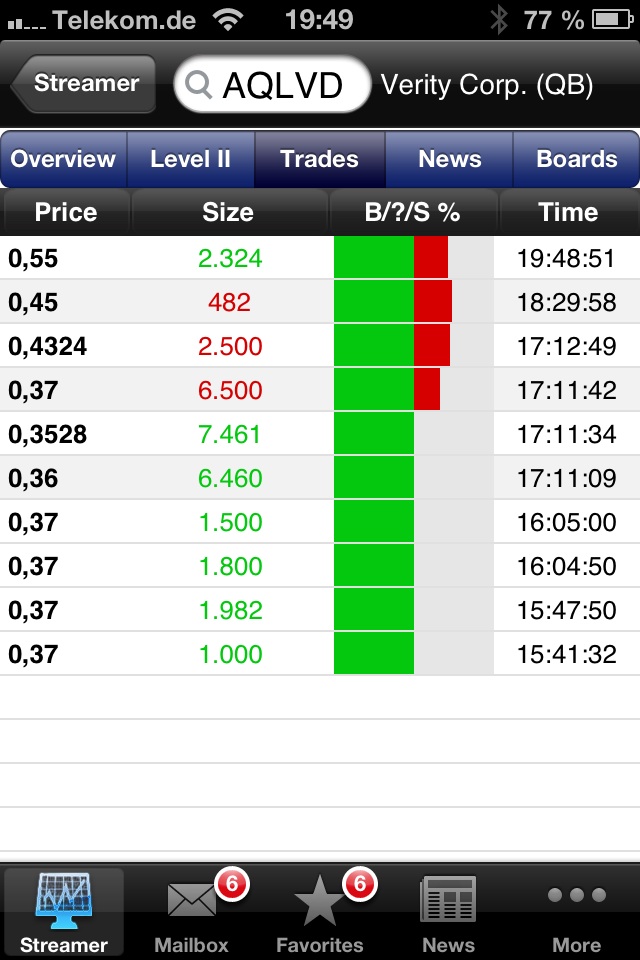Screen dimensions: 640x960
Task: Switch to the Overview tab
Action: click(x=64, y=159)
